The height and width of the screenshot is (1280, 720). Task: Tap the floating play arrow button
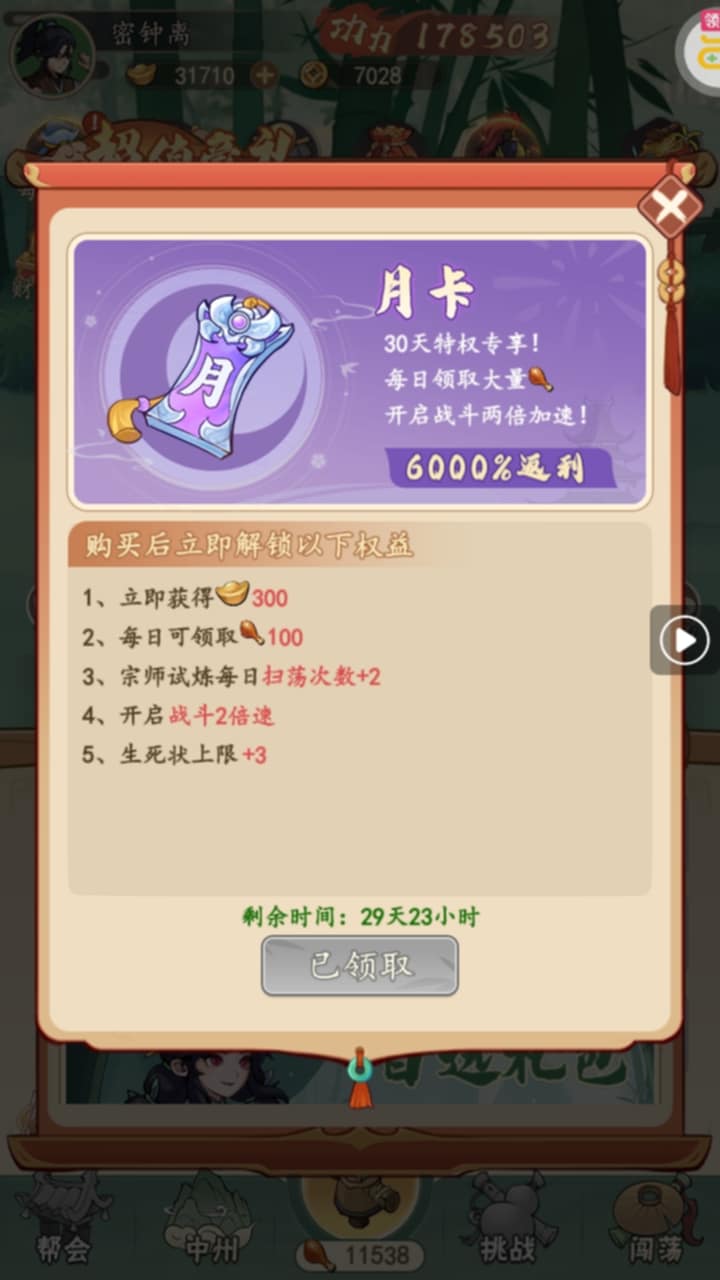(x=685, y=640)
